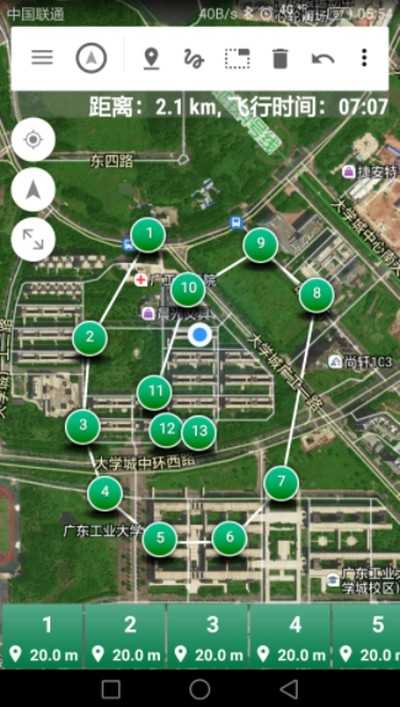
Task: Select the add waypoint pin tool
Action: click(152, 59)
